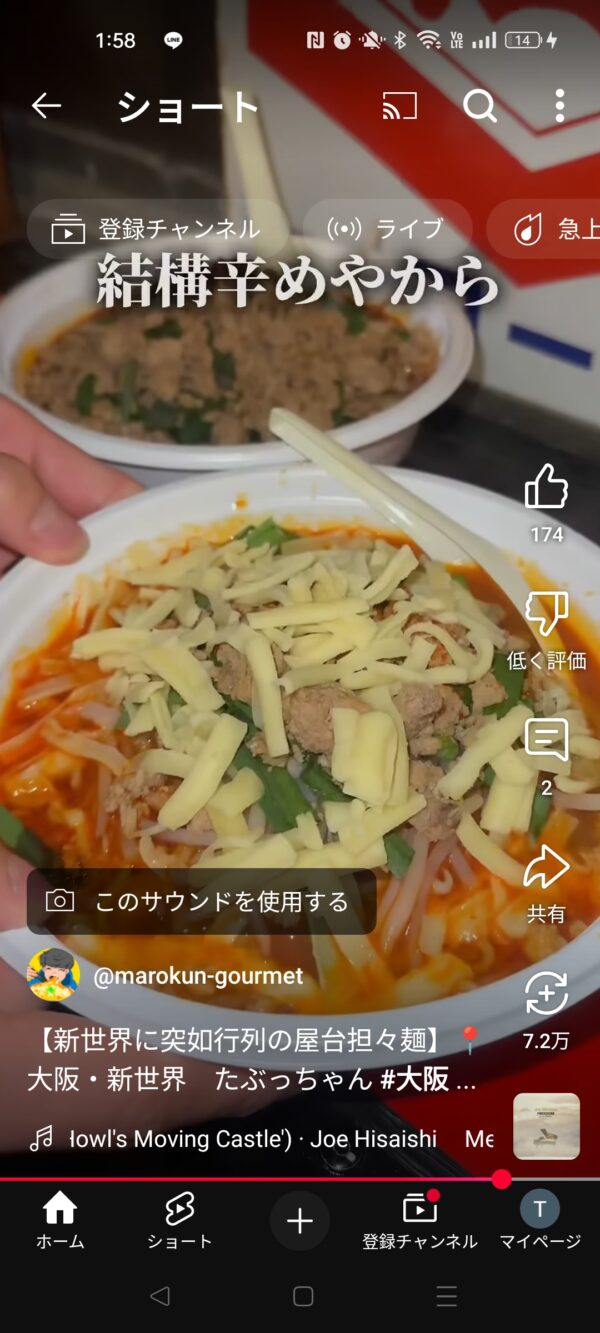Share this short via 共有

pos(546,868)
